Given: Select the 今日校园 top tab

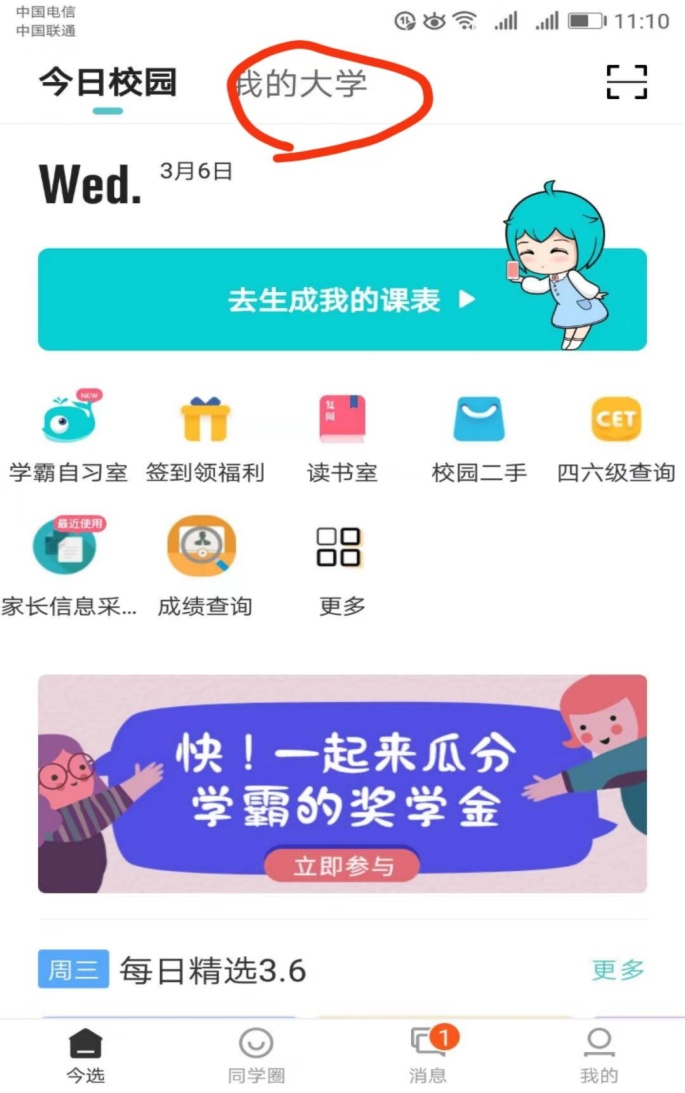Looking at the screenshot, I should [x=108, y=83].
